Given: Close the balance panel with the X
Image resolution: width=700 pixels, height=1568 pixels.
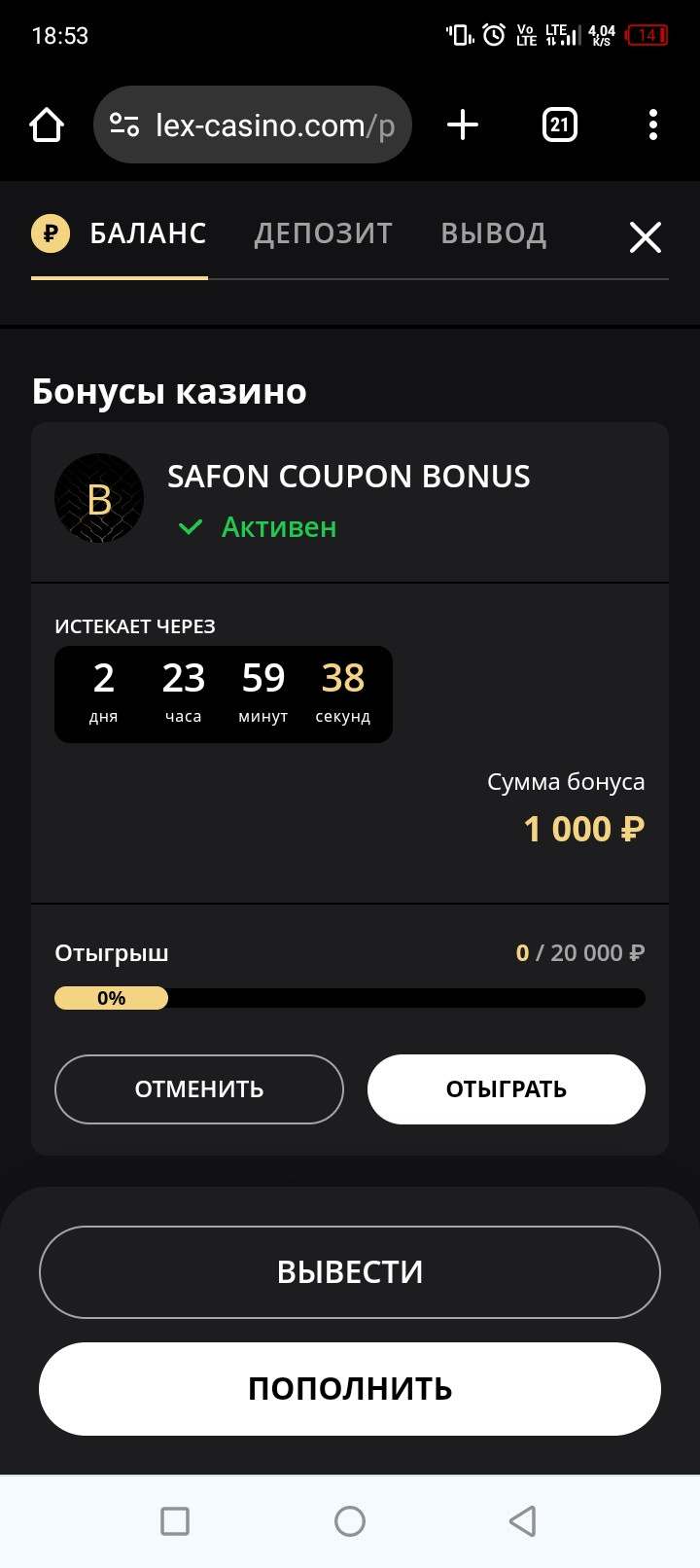Looking at the screenshot, I should (x=645, y=236).
